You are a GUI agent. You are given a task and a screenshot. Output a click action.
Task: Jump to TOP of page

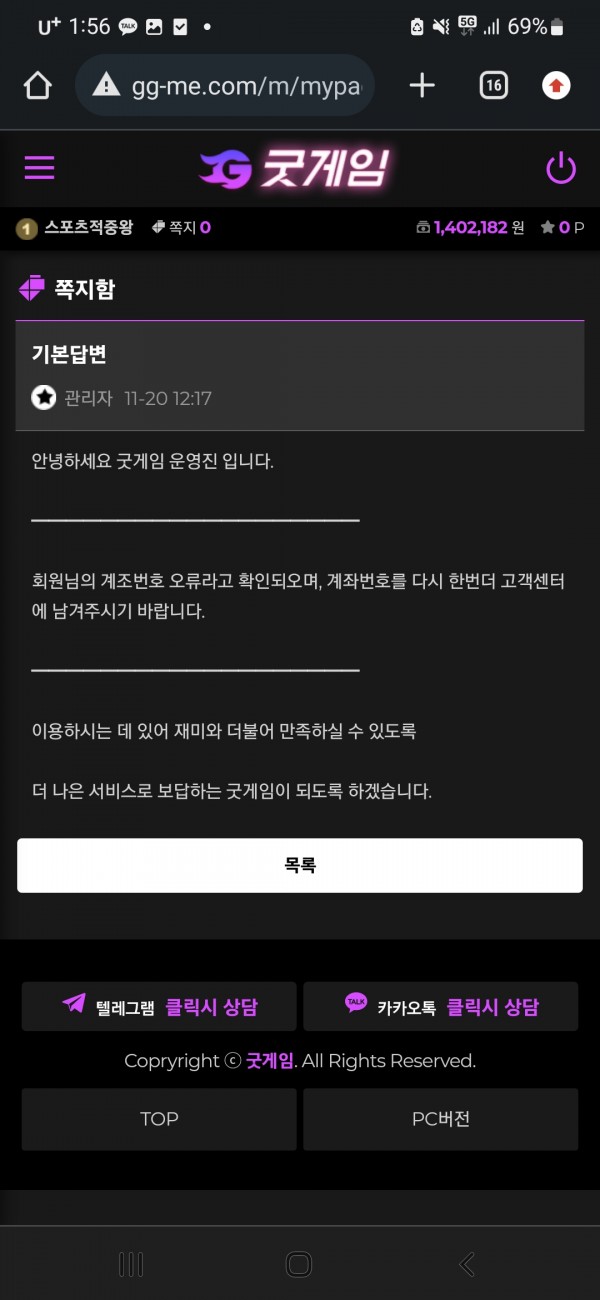159,1119
